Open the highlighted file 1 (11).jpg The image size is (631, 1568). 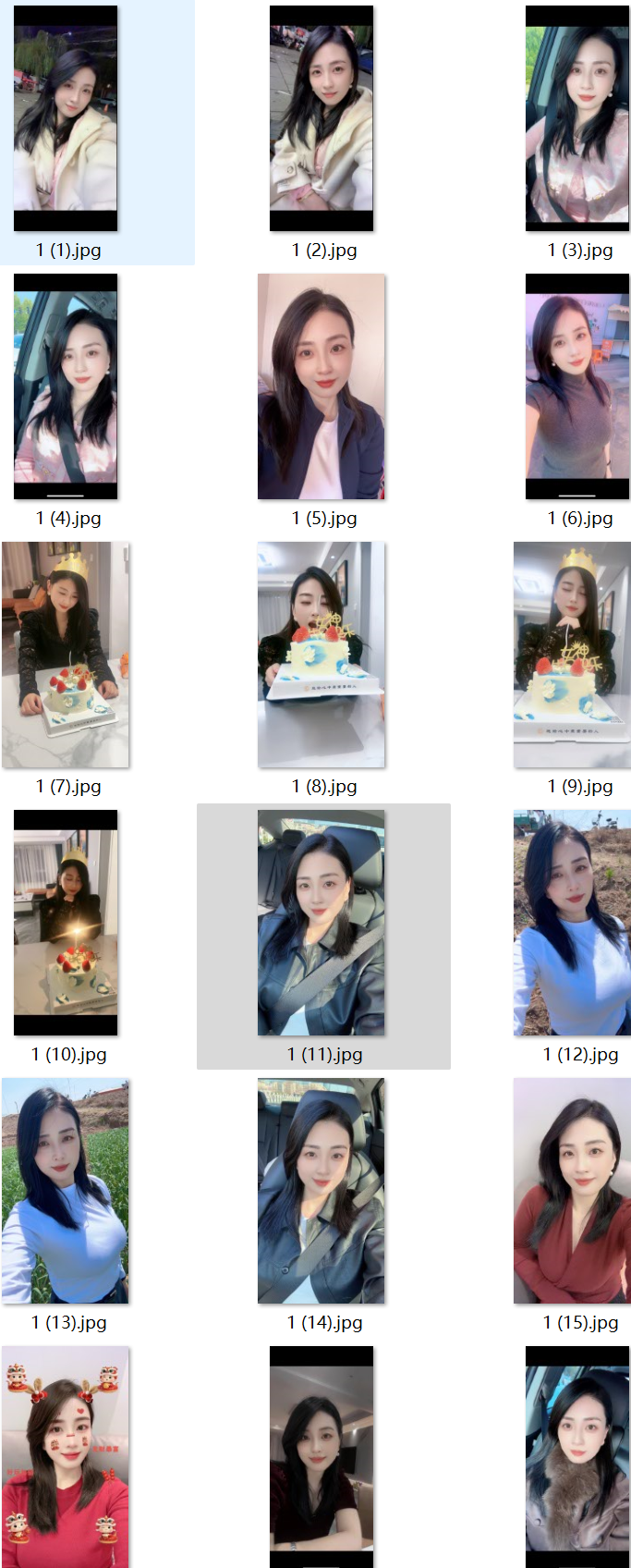(x=322, y=923)
